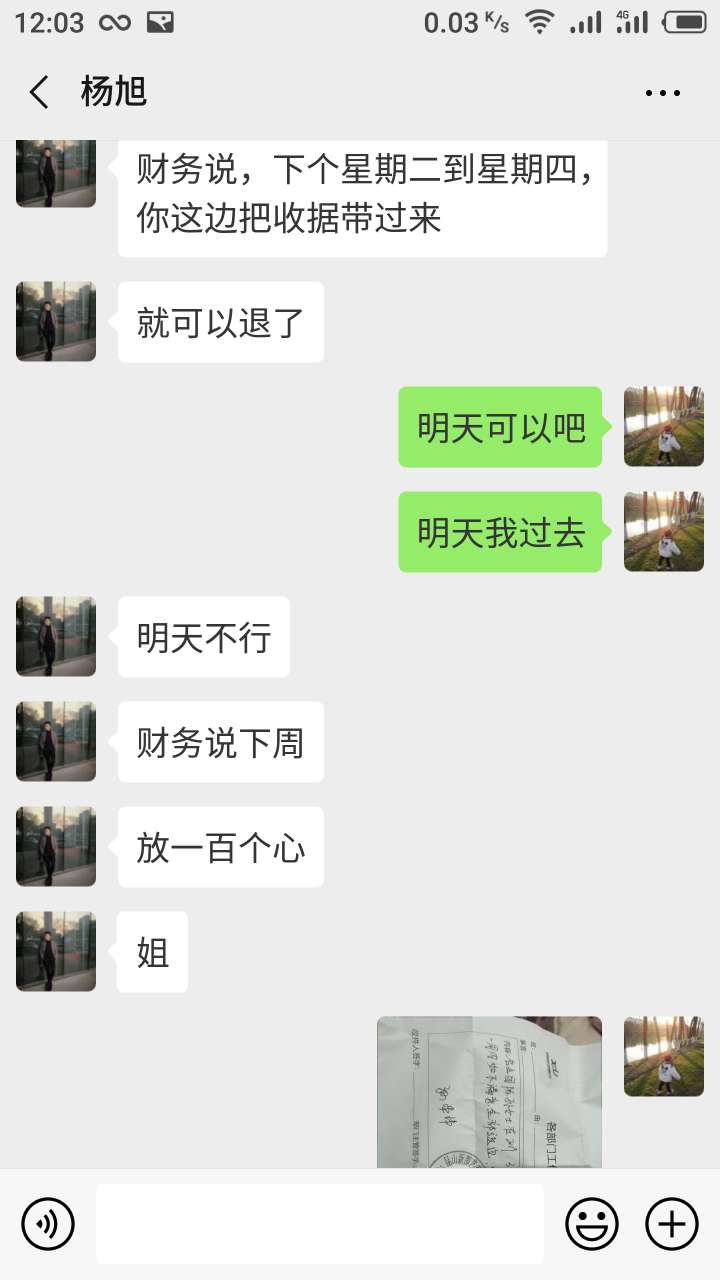The image size is (720, 1280).
Task: Open the emoji sticker panel
Action: 592,1224
